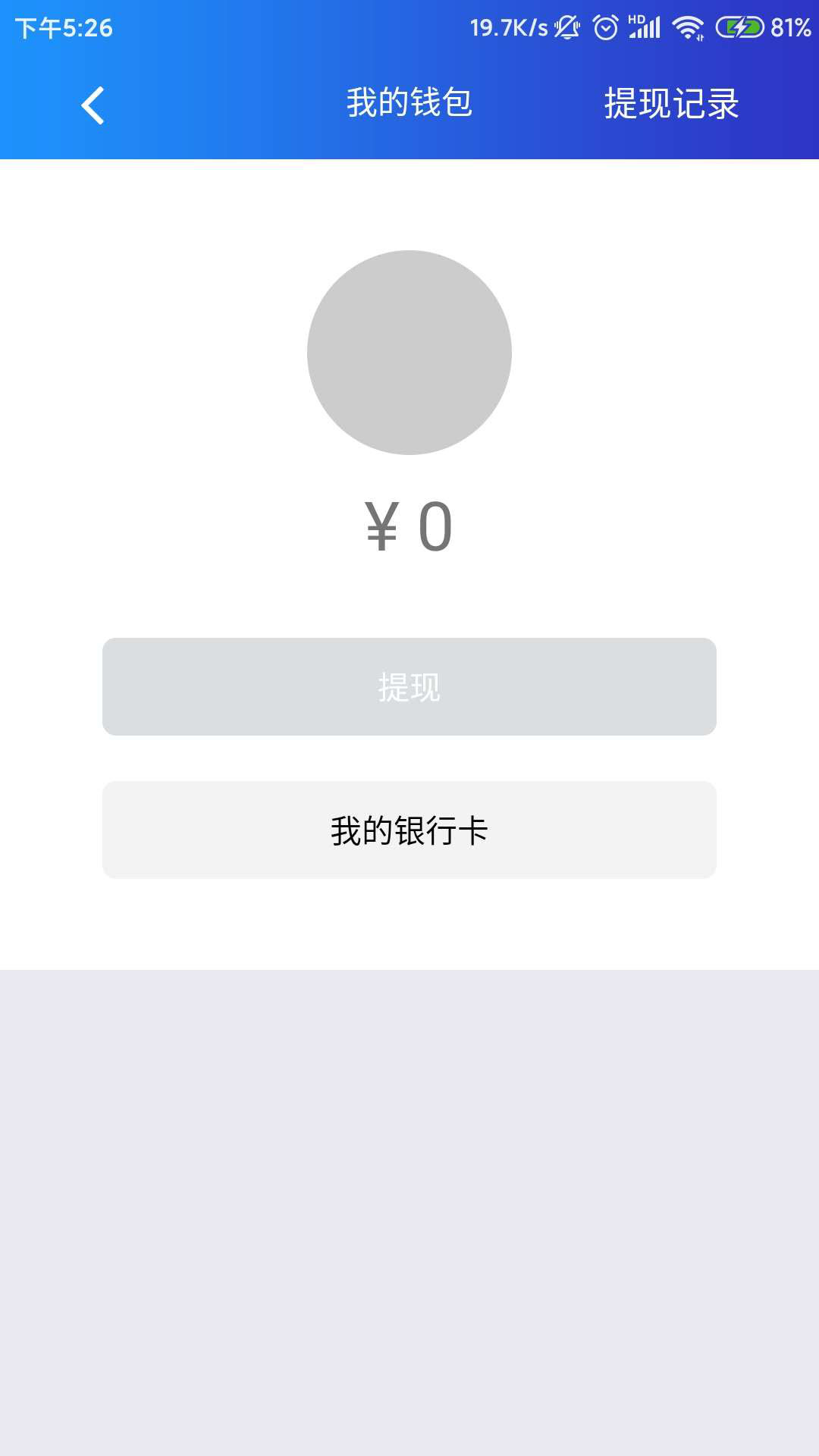Screen dimensions: 819x1456
Task: Tap the cellular signal strength icon
Action: (651, 29)
